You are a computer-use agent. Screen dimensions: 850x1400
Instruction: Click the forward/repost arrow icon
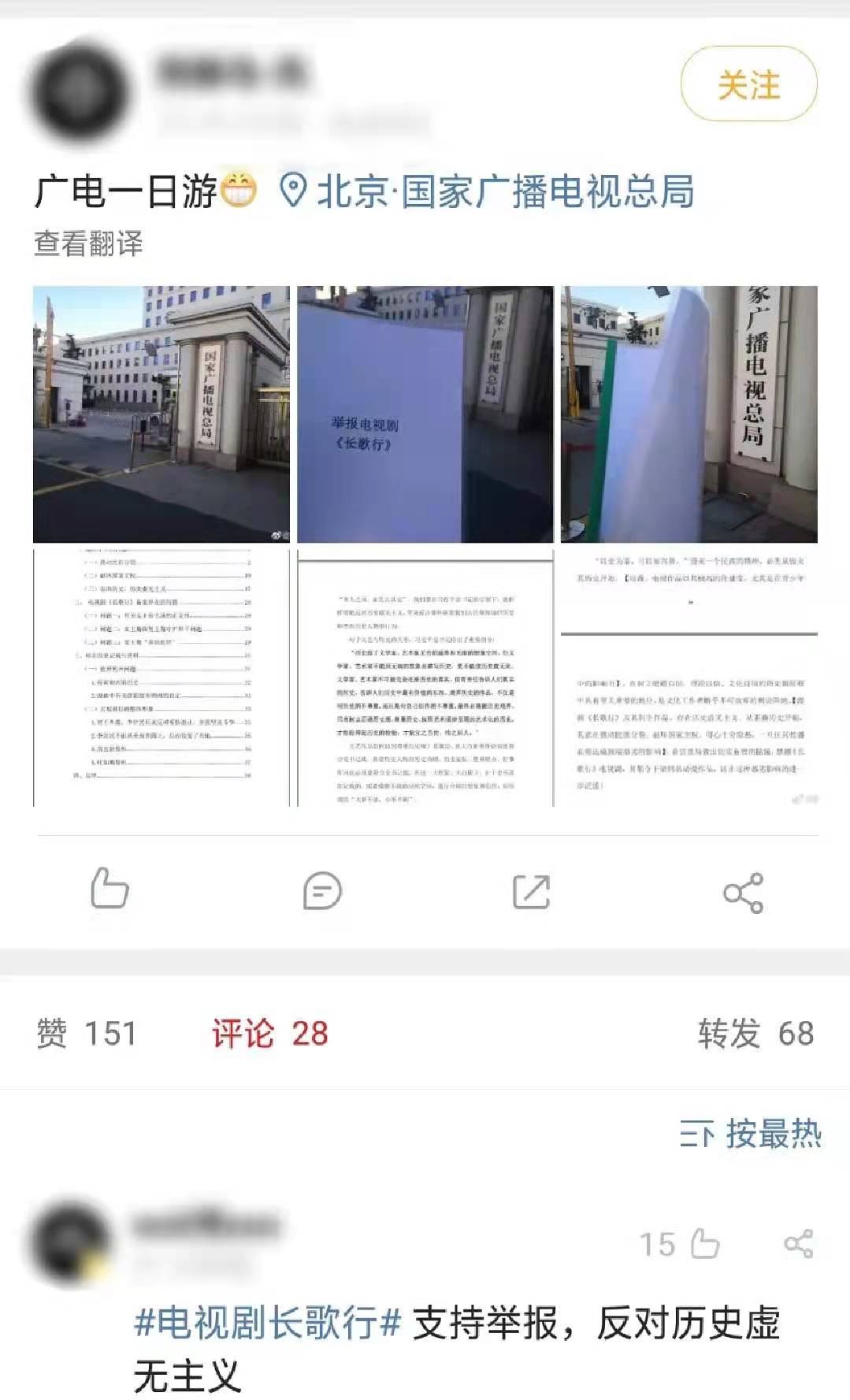[x=533, y=891]
